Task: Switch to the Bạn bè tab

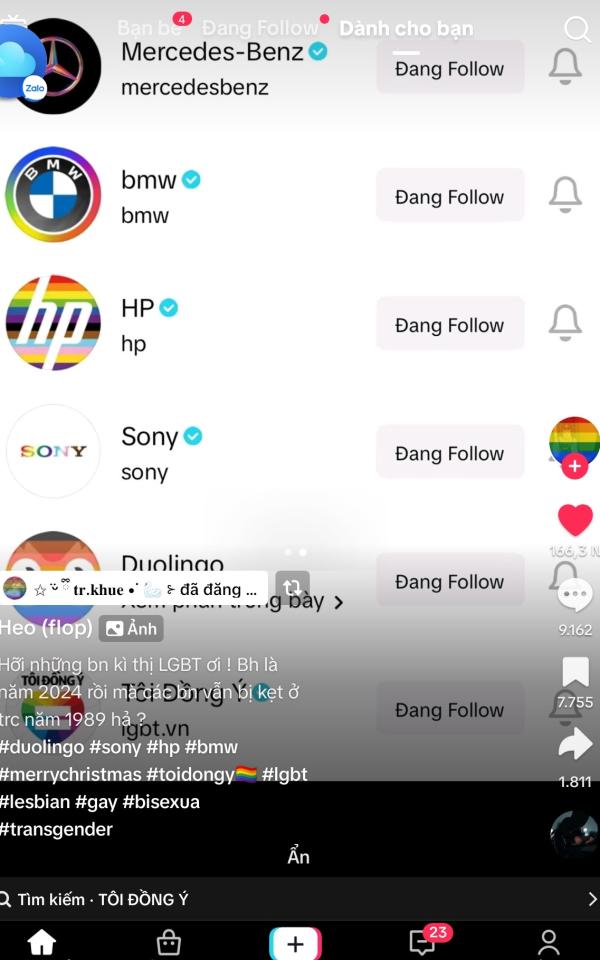Action: [x=149, y=28]
